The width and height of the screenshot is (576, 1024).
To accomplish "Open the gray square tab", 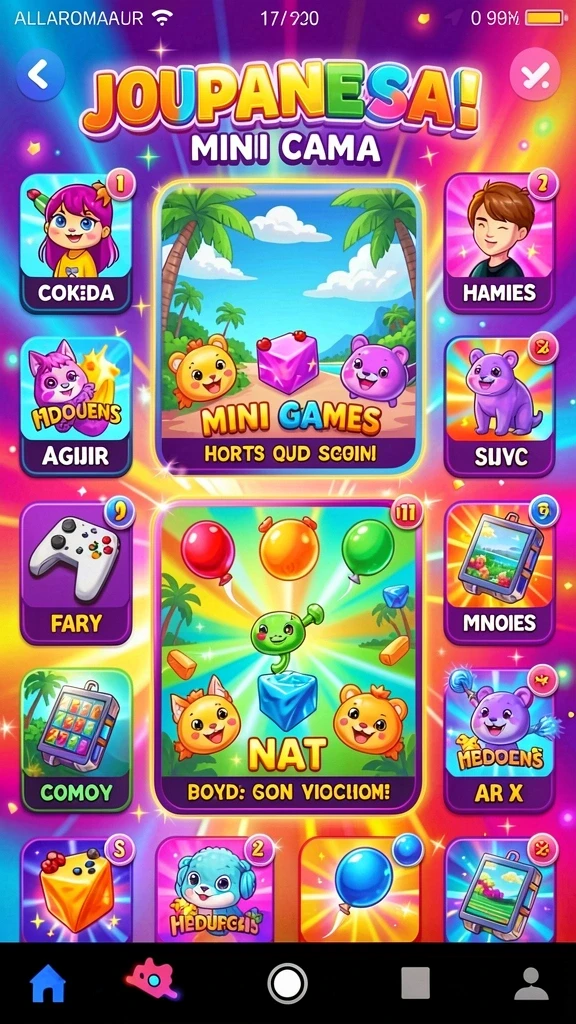I will coord(415,983).
